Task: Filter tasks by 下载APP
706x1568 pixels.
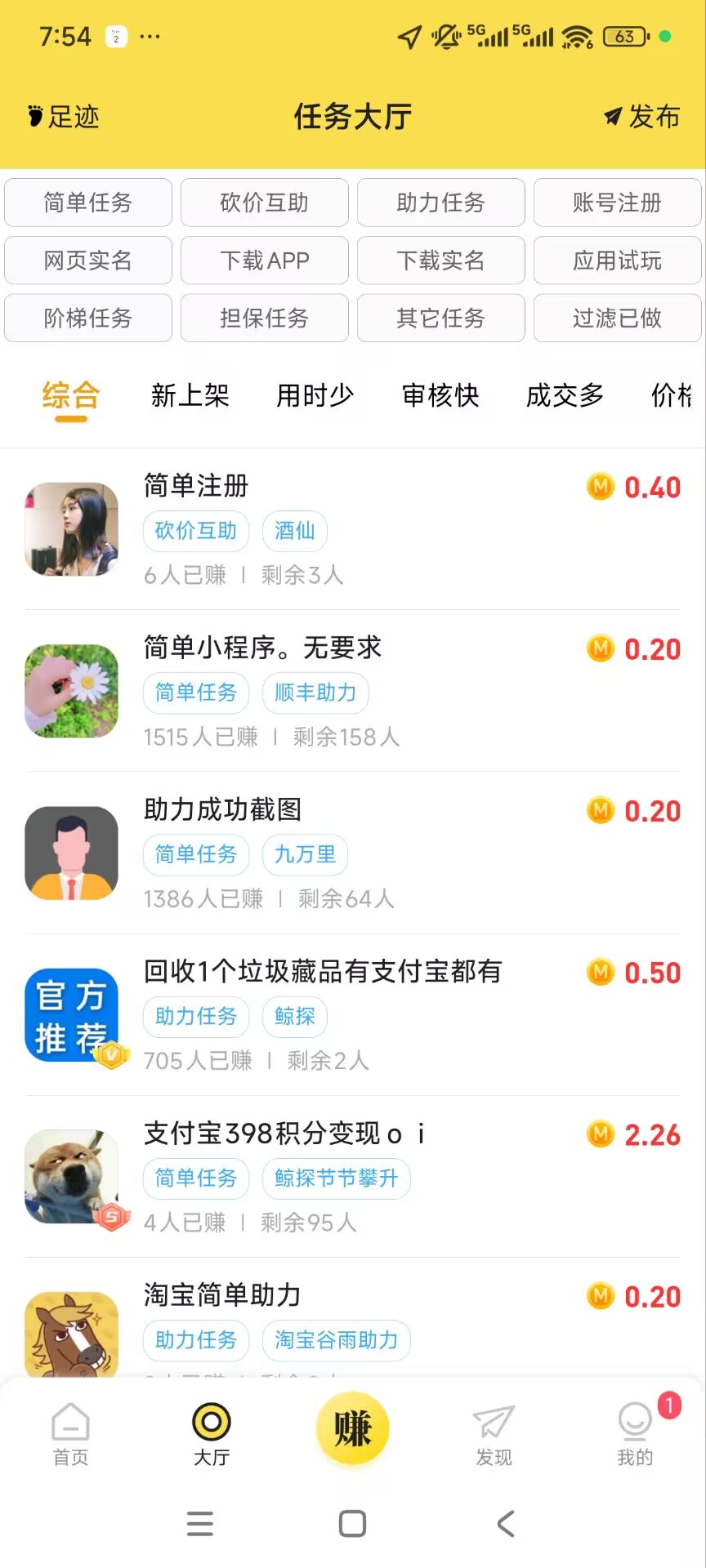Action: tap(265, 261)
